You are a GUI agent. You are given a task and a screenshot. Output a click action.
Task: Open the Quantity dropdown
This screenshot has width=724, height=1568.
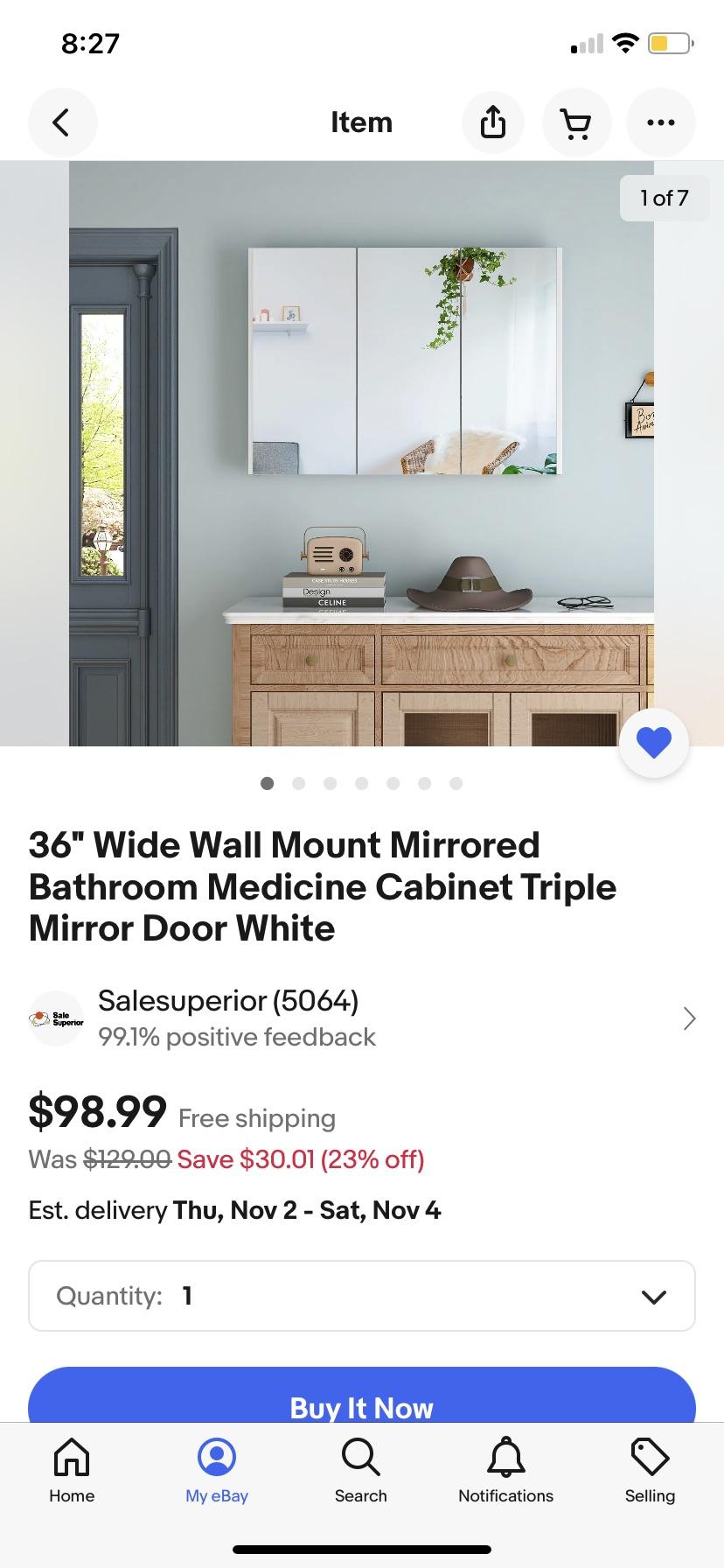[x=361, y=1296]
